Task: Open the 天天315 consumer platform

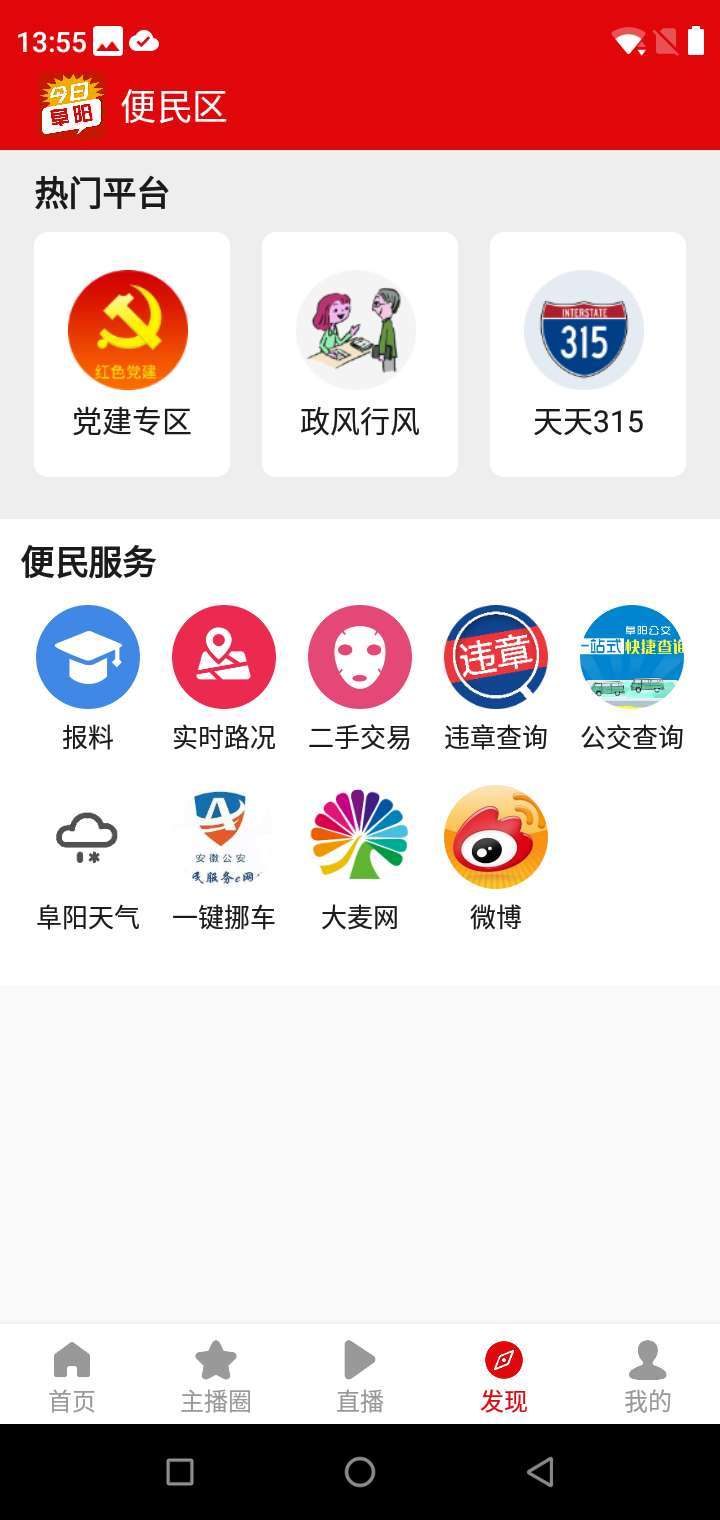Action: 585,354
